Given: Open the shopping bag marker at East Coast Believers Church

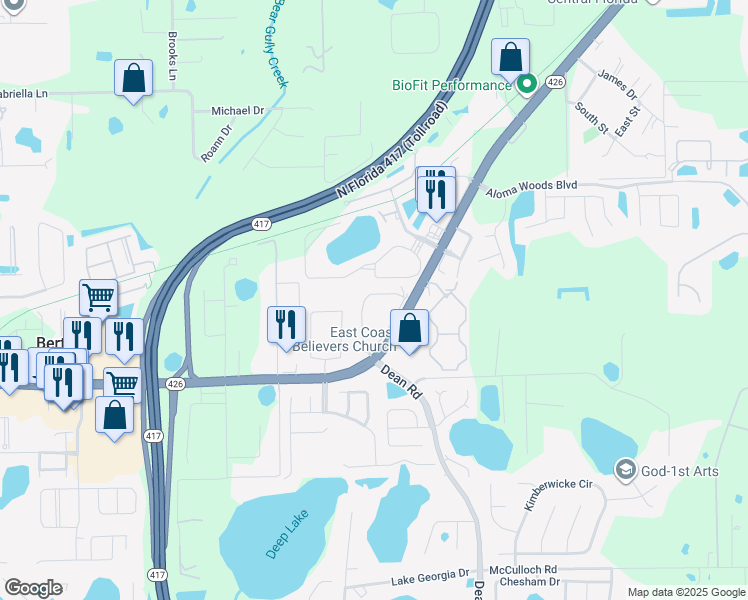Looking at the screenshot, I should (410, 328).
